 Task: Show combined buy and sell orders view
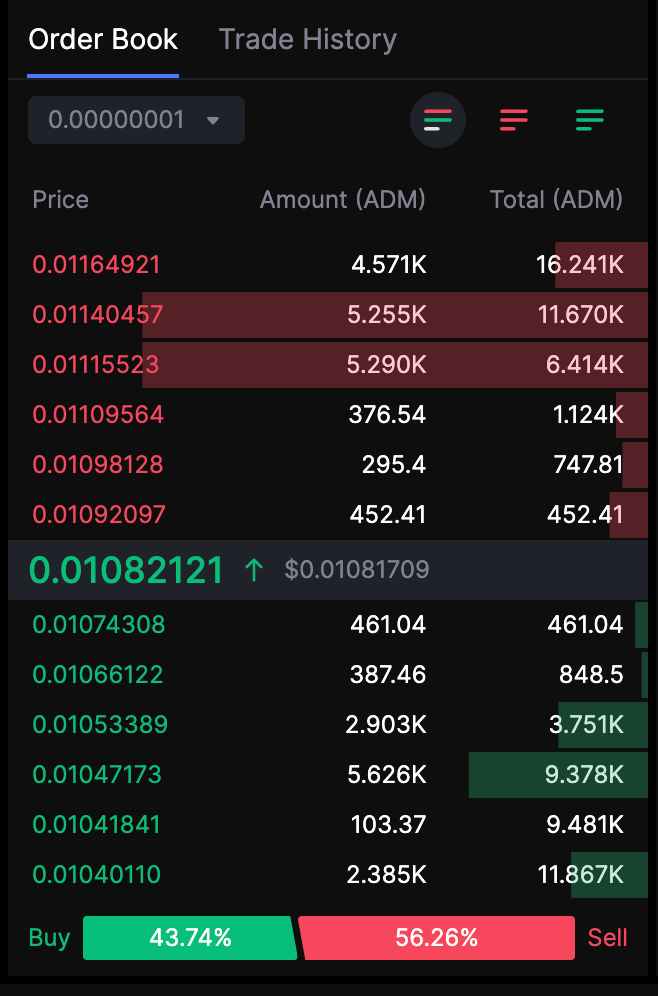coord(438,120)
